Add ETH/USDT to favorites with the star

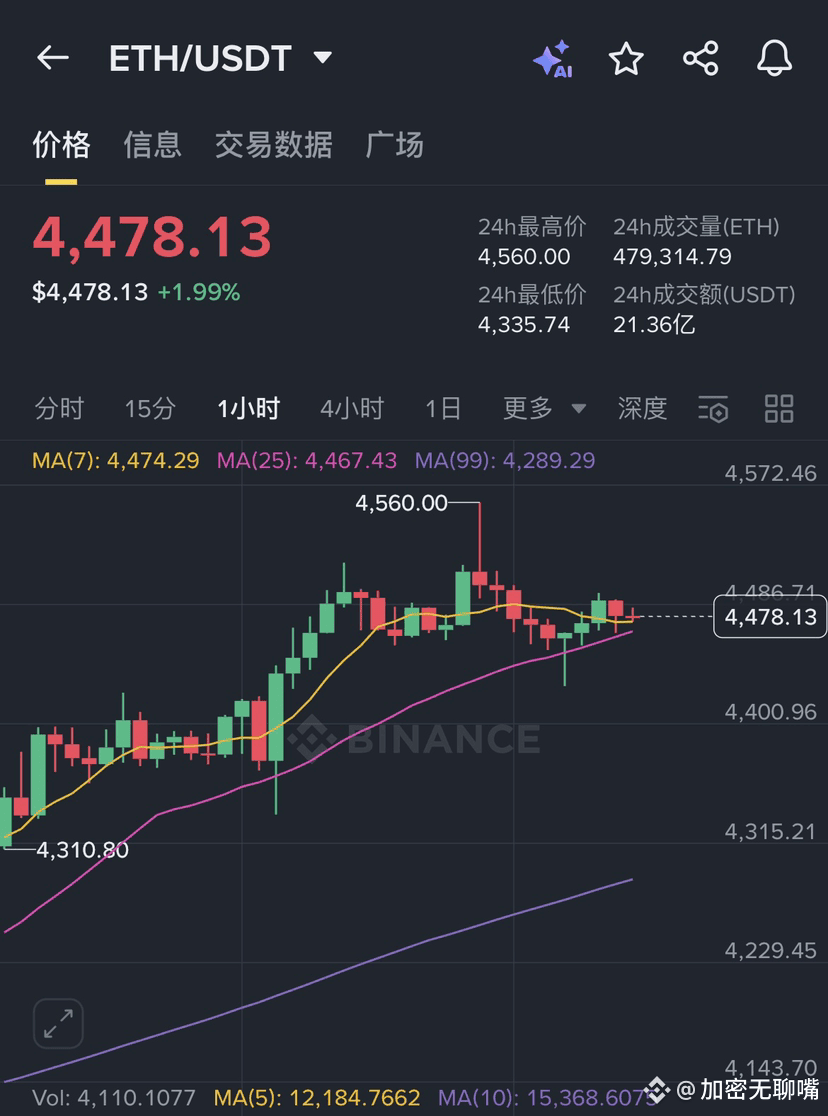[626, 59]
